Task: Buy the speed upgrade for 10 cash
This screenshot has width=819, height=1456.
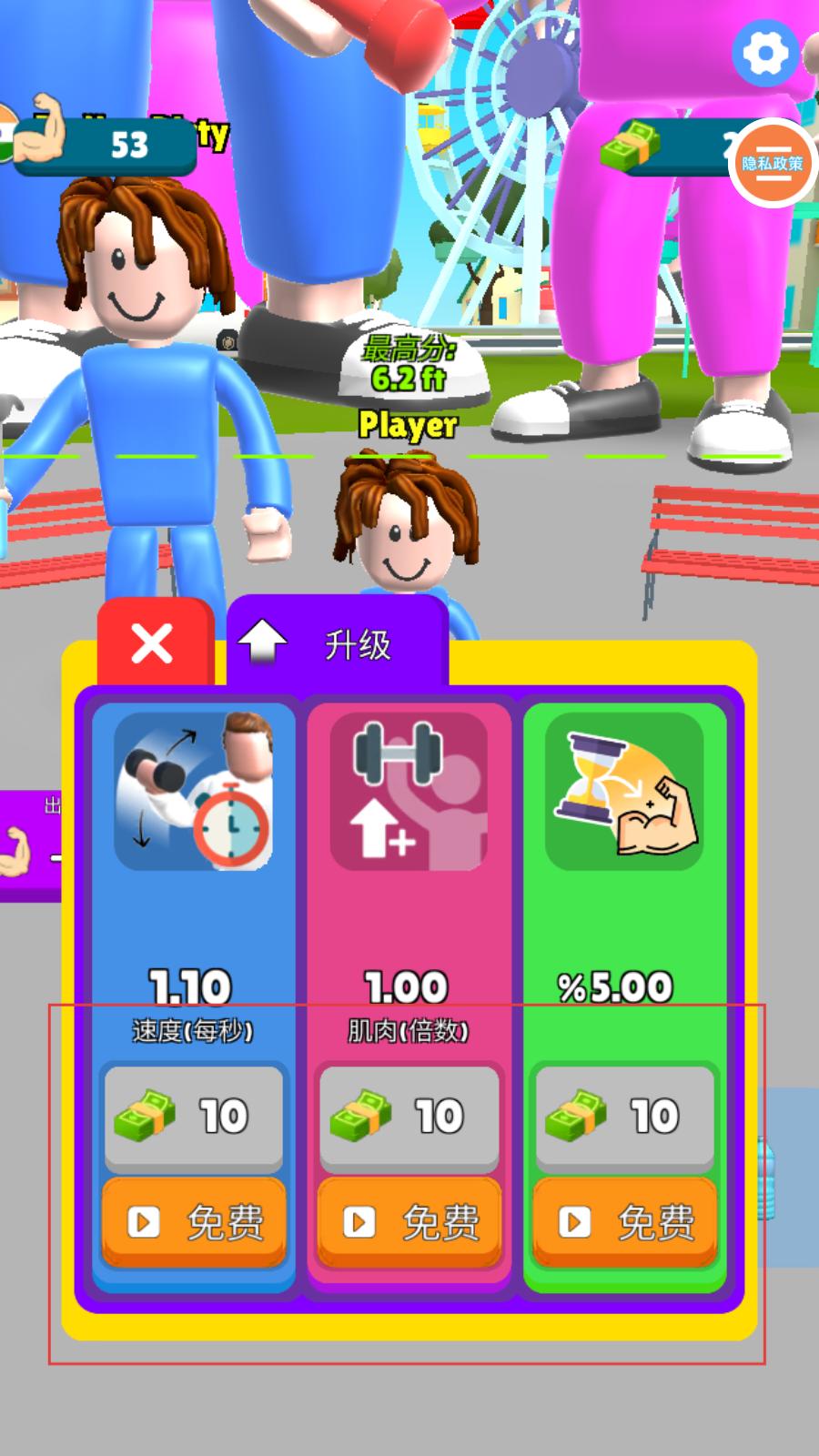Action: pyautogui.click(x=193, y=1117)
